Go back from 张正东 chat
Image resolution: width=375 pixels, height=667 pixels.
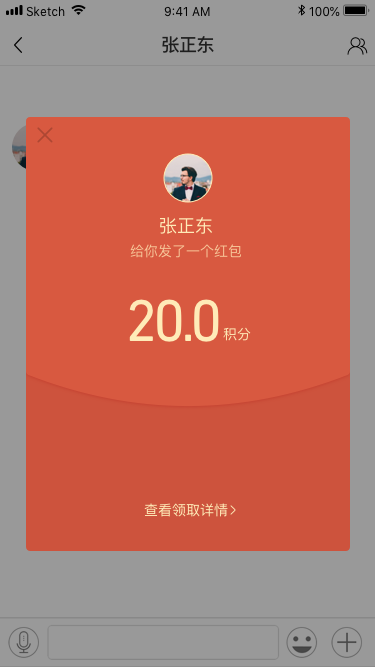(18, 45)
